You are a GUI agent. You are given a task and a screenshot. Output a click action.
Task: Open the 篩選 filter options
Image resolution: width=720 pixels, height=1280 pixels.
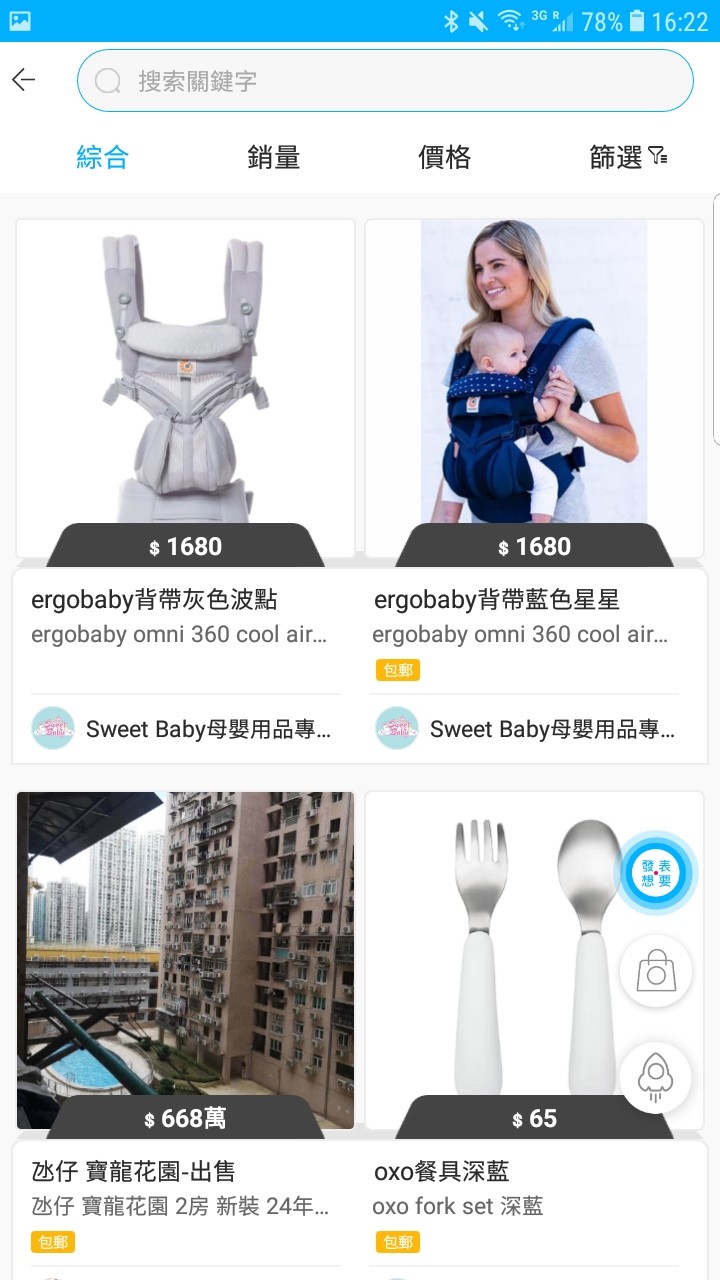[627, 157]
